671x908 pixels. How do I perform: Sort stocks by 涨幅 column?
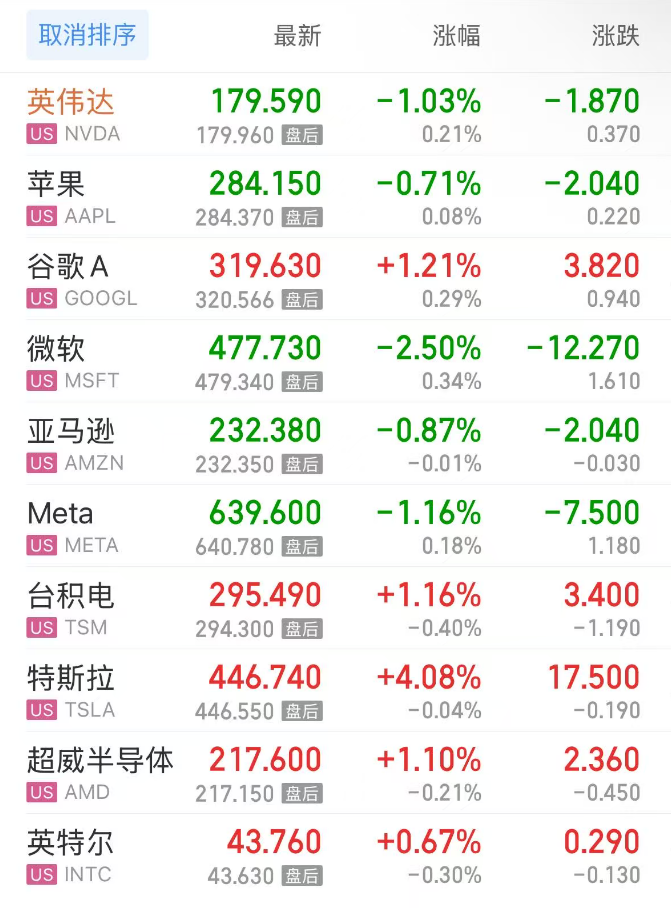(x=456, y=37)
